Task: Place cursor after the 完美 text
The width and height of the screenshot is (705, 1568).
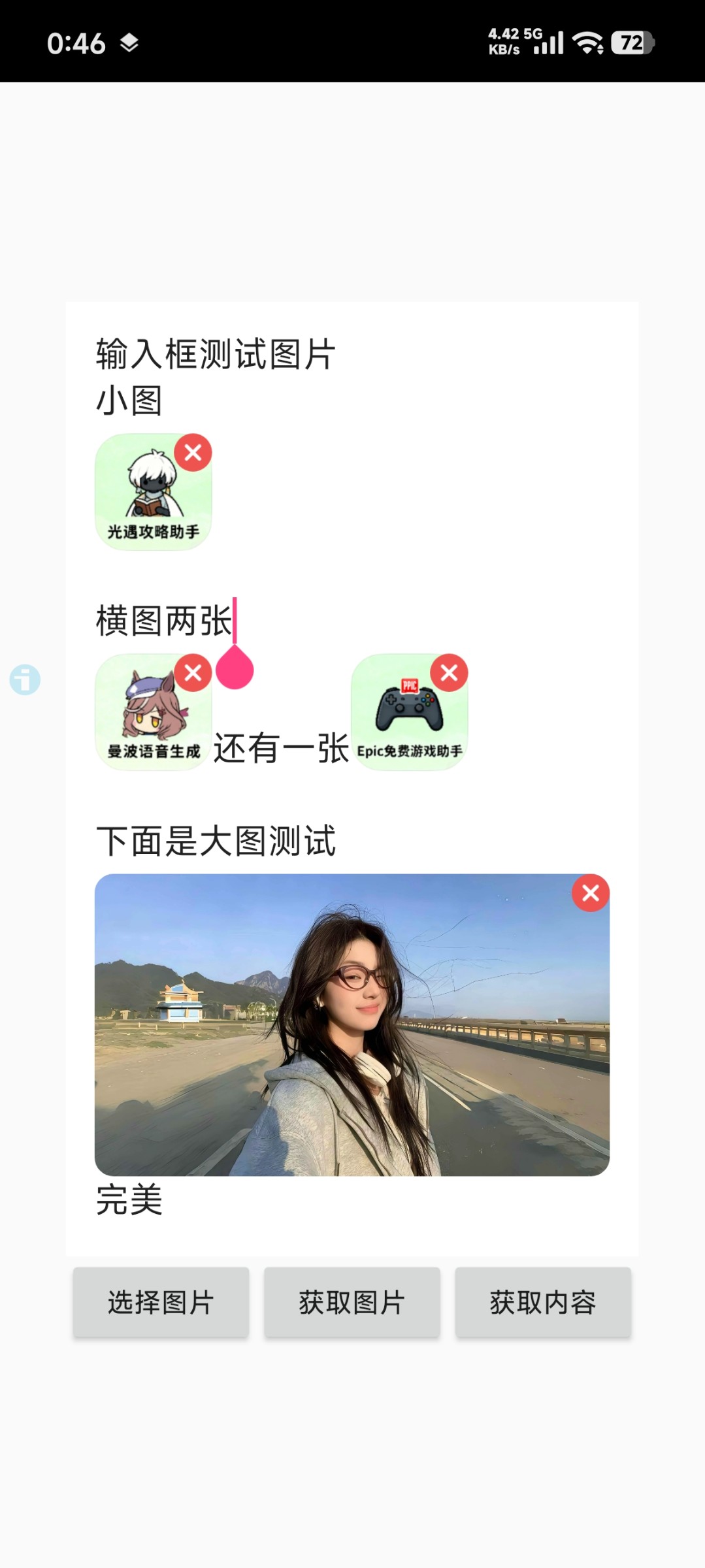Action: 165,1200
